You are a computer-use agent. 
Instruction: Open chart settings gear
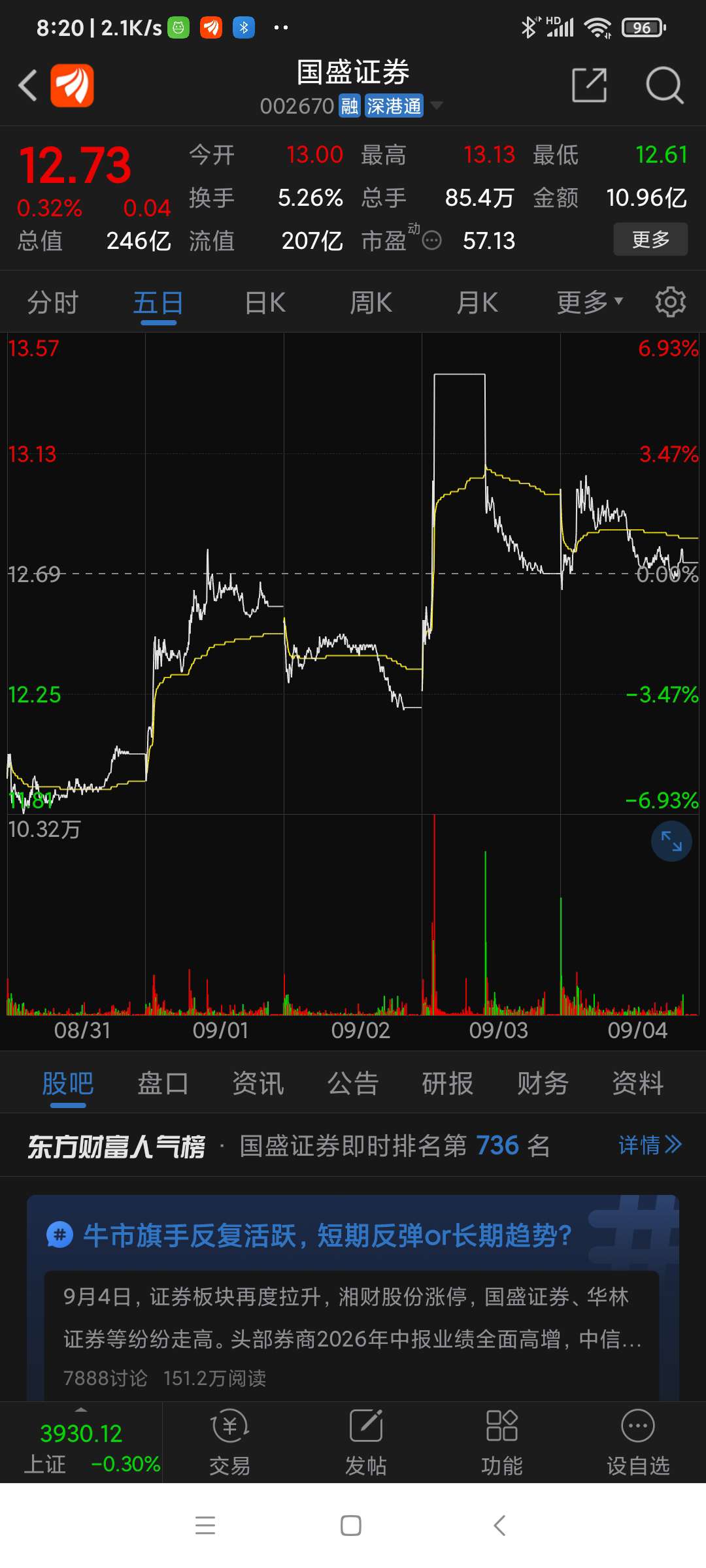click(x=671, y=302)
